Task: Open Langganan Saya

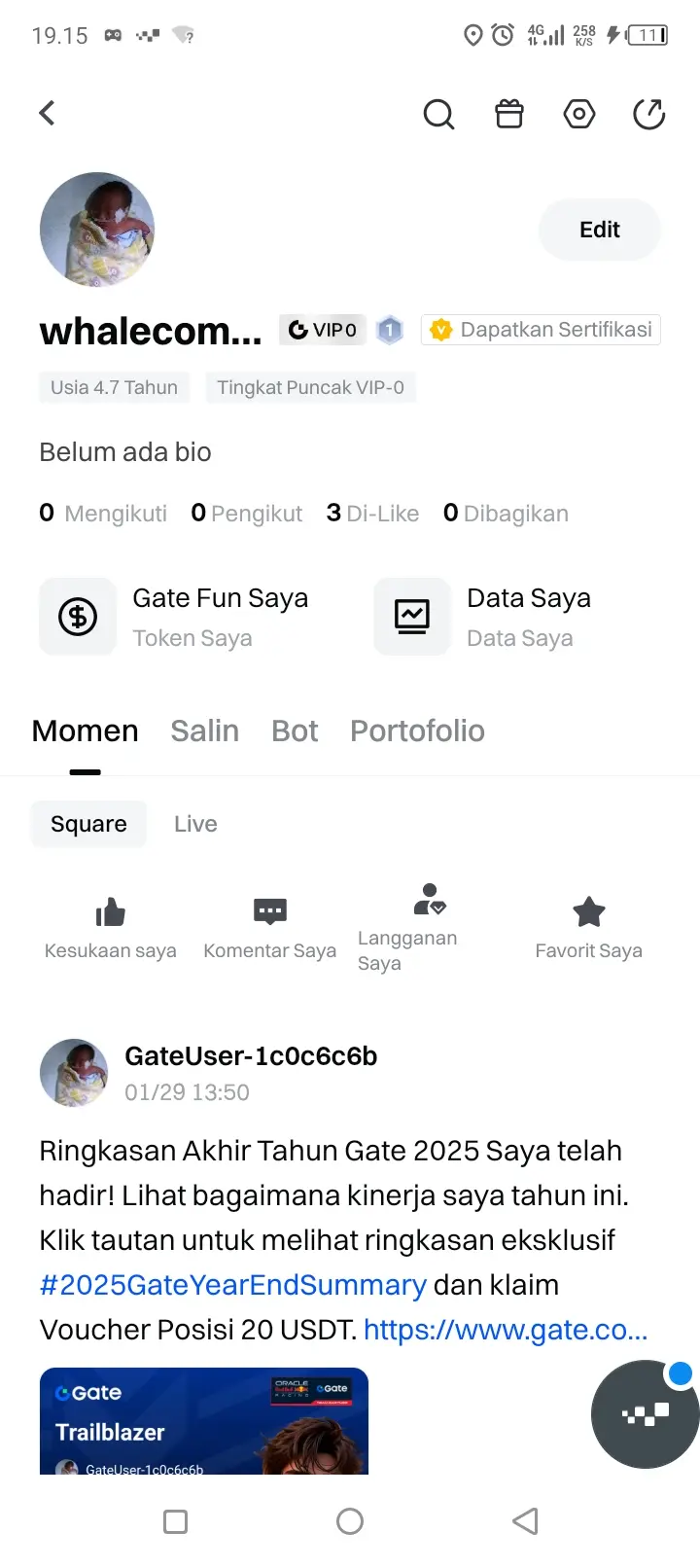Action: (x=408, y=928)
